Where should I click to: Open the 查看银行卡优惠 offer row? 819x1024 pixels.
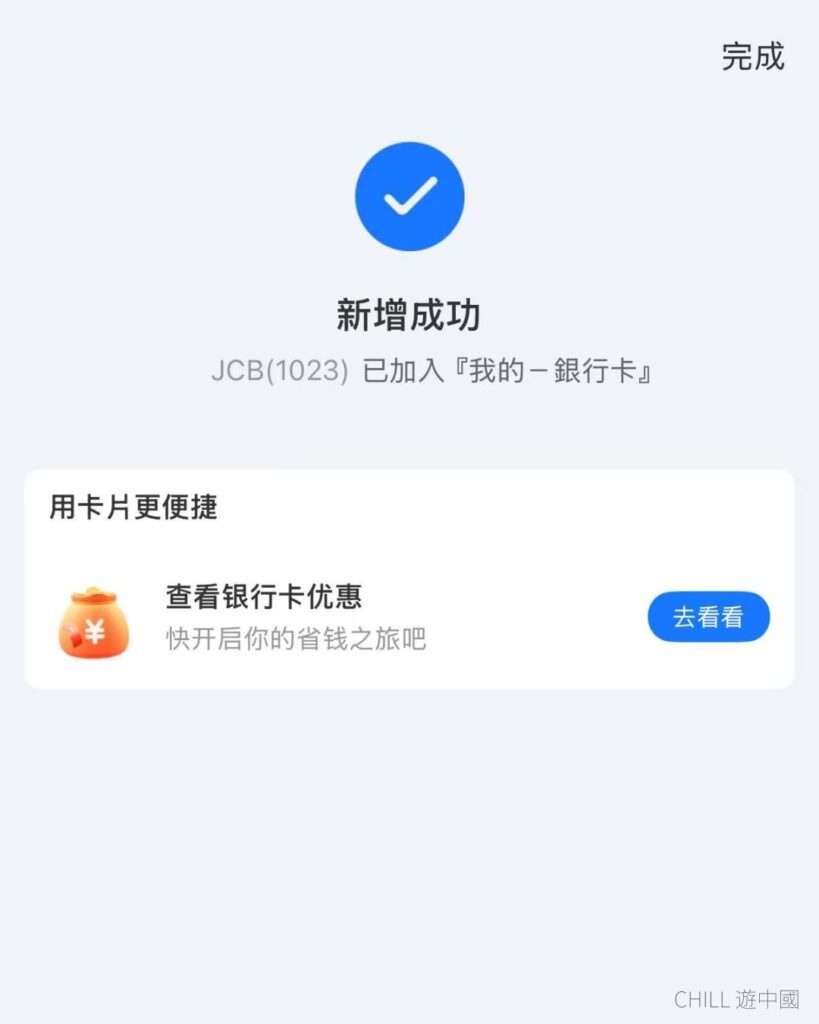(300, 617)
